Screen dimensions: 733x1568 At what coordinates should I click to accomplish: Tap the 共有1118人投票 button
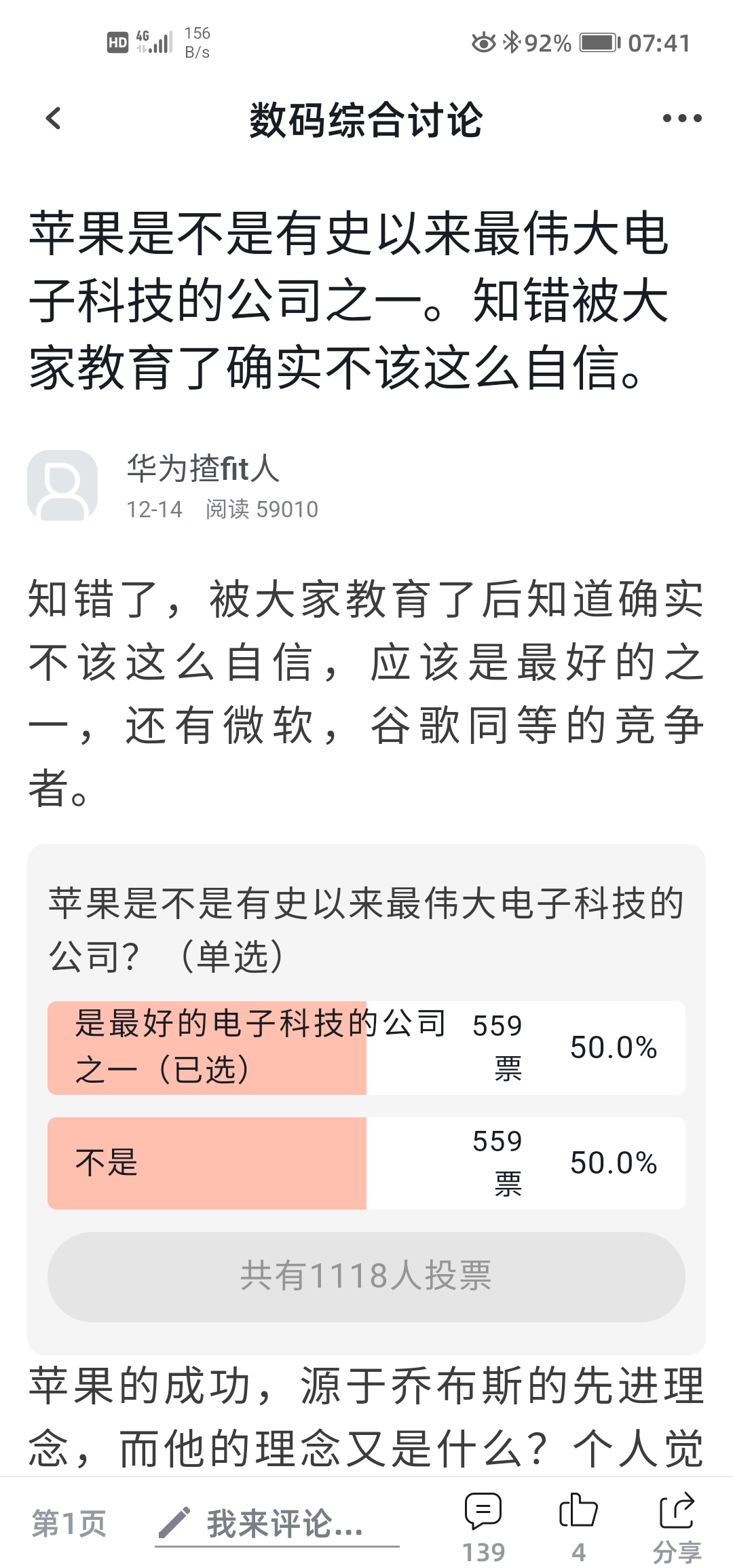(366, 1276)
